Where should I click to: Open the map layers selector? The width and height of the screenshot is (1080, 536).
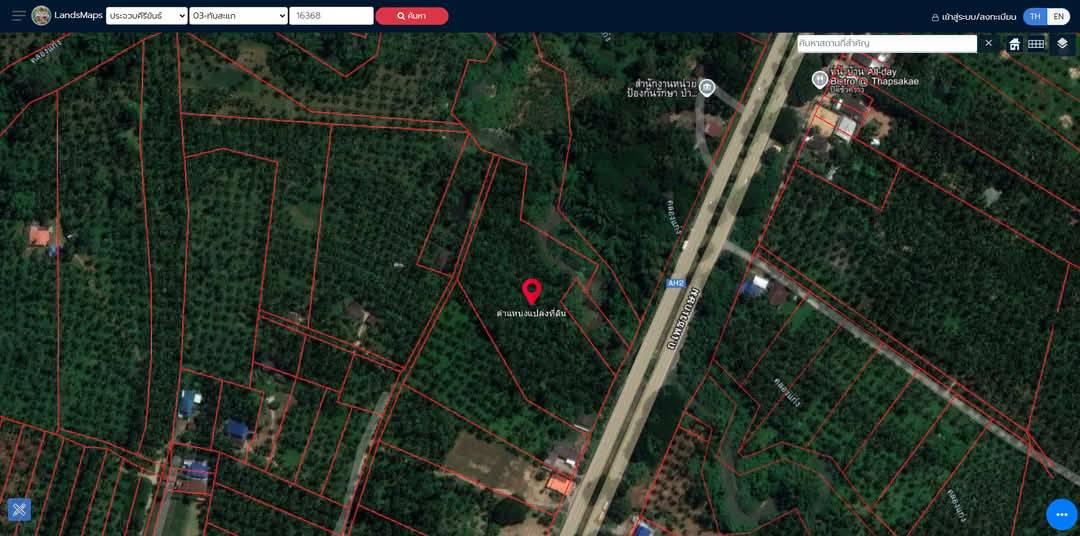(1062, 44)
